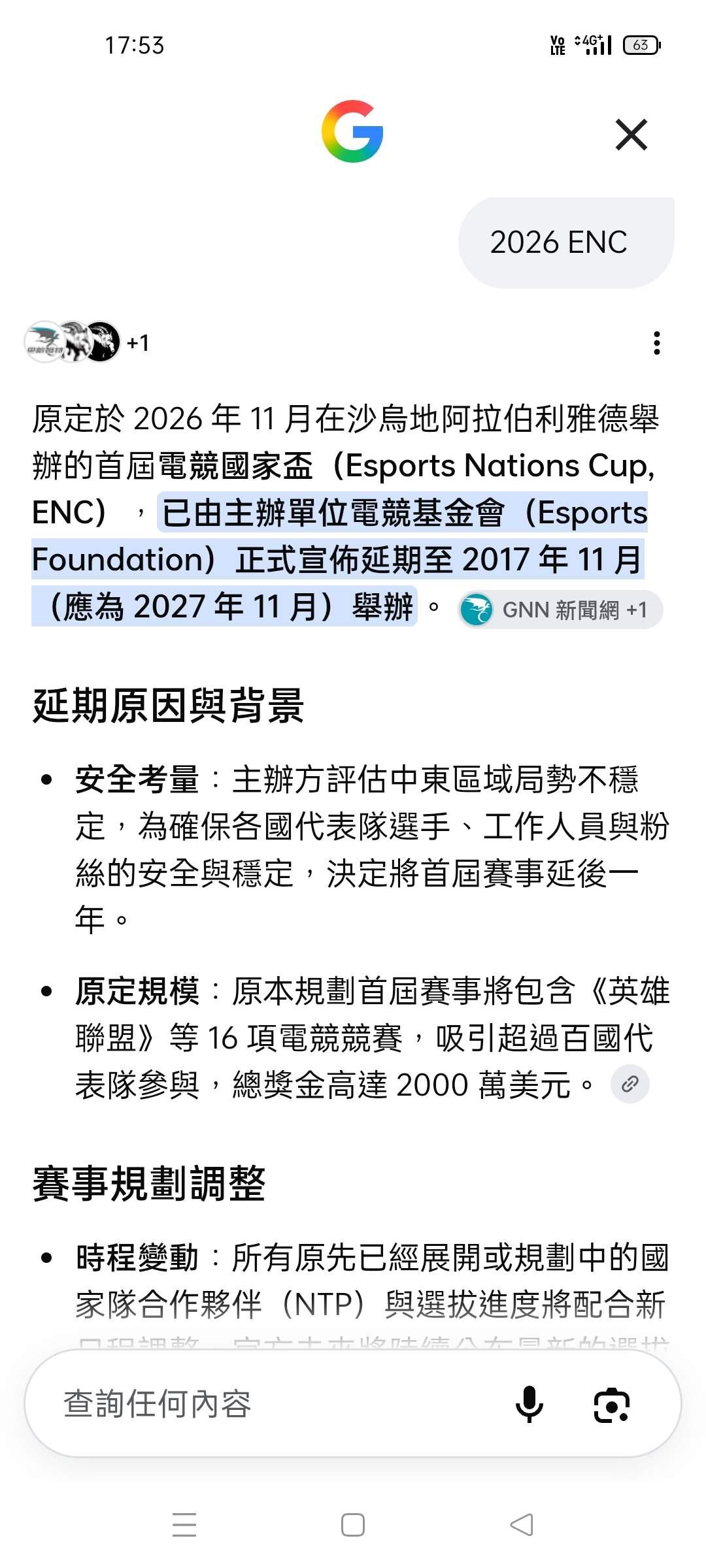The image size is (706, 1568).
Task: Tap the link icon after 2000 萬美元
Action: pos(630,1085)
